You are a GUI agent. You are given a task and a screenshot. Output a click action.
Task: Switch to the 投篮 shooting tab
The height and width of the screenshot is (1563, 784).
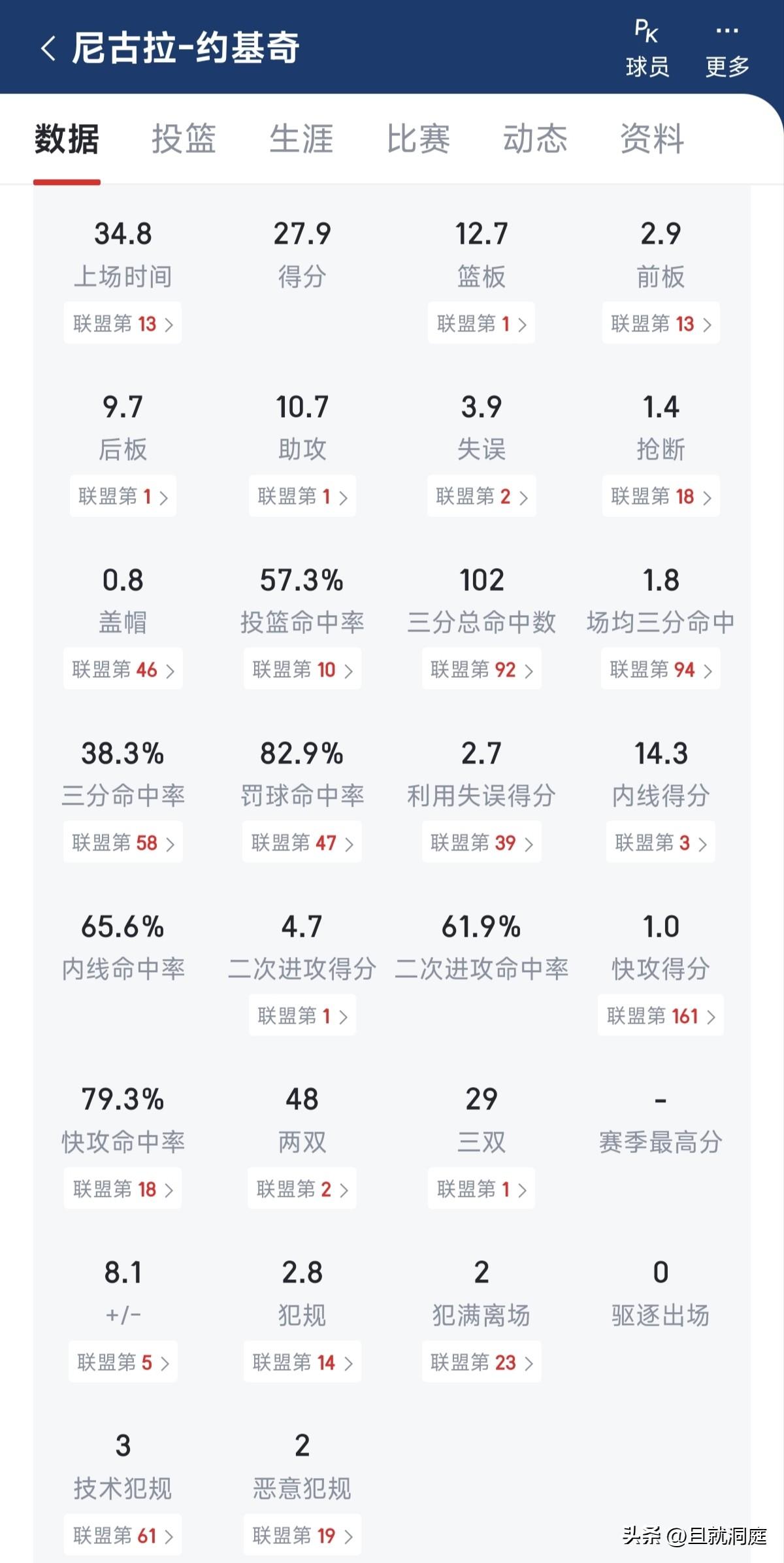point(183,139)
